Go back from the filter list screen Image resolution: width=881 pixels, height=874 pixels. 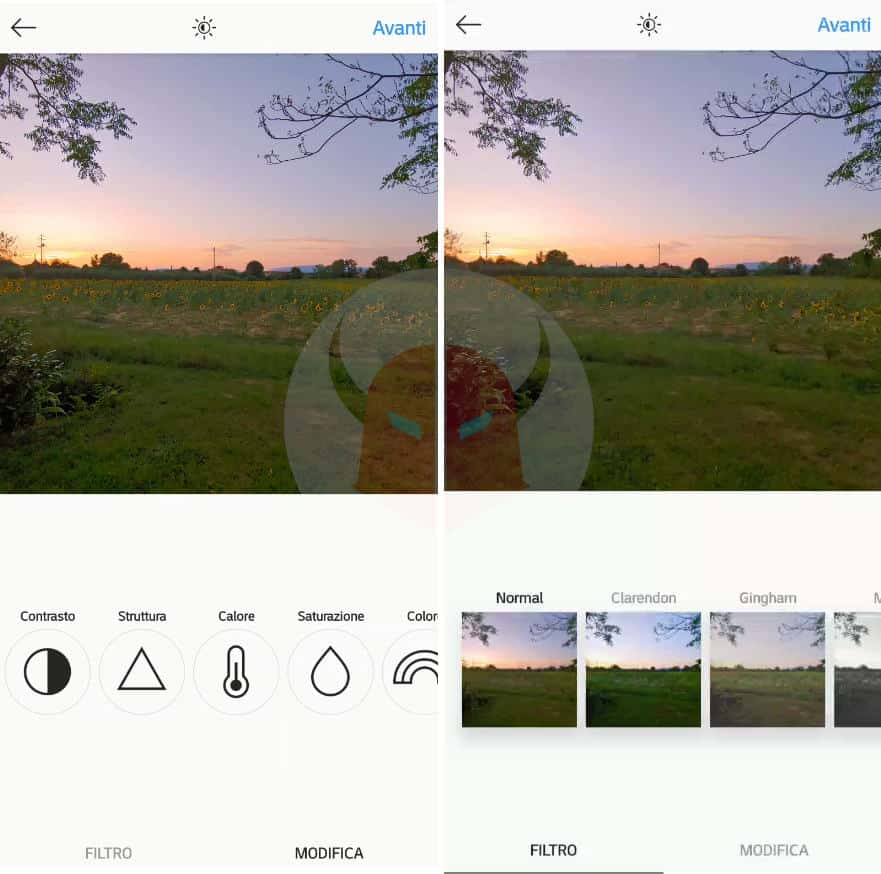(468, 25)
